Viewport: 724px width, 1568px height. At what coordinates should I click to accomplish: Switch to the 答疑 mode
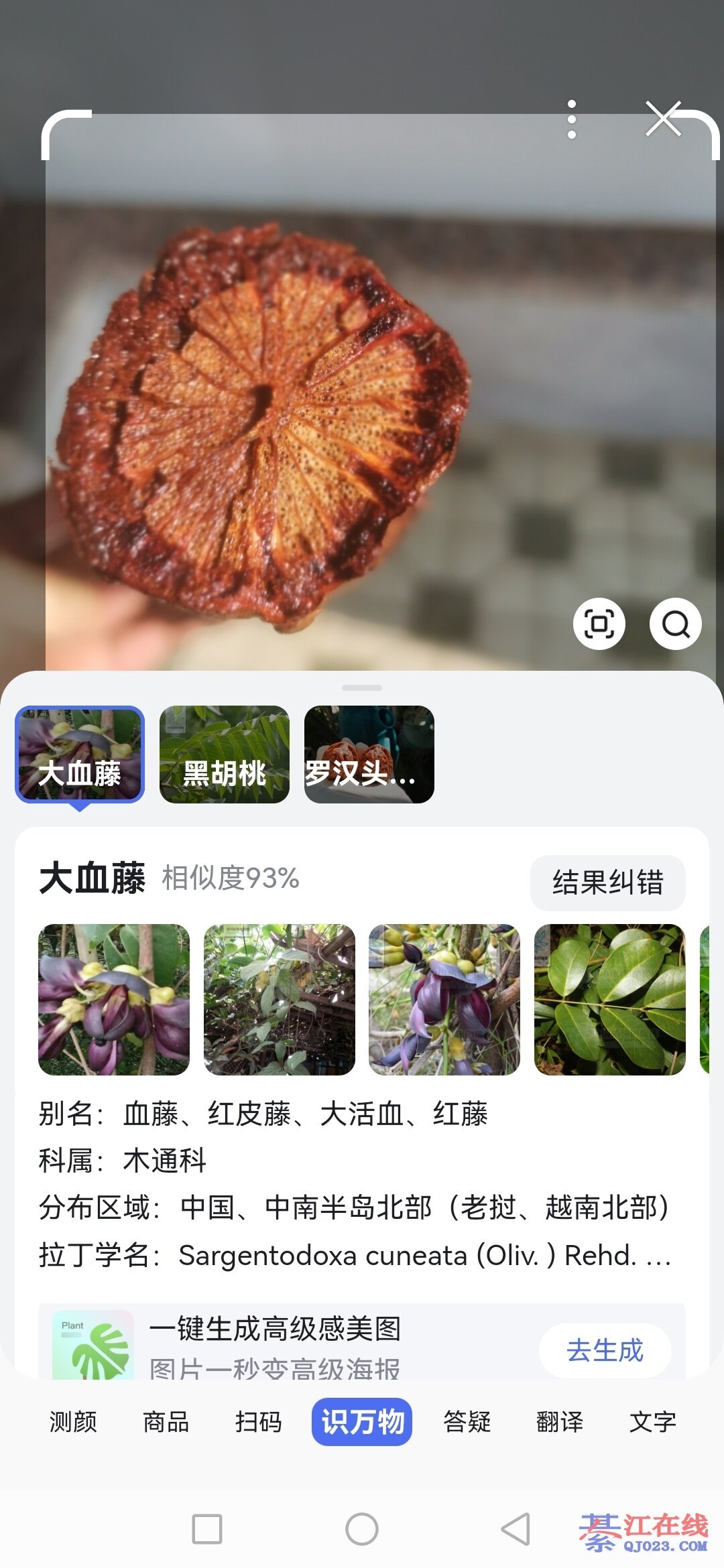click(467, 1422)
